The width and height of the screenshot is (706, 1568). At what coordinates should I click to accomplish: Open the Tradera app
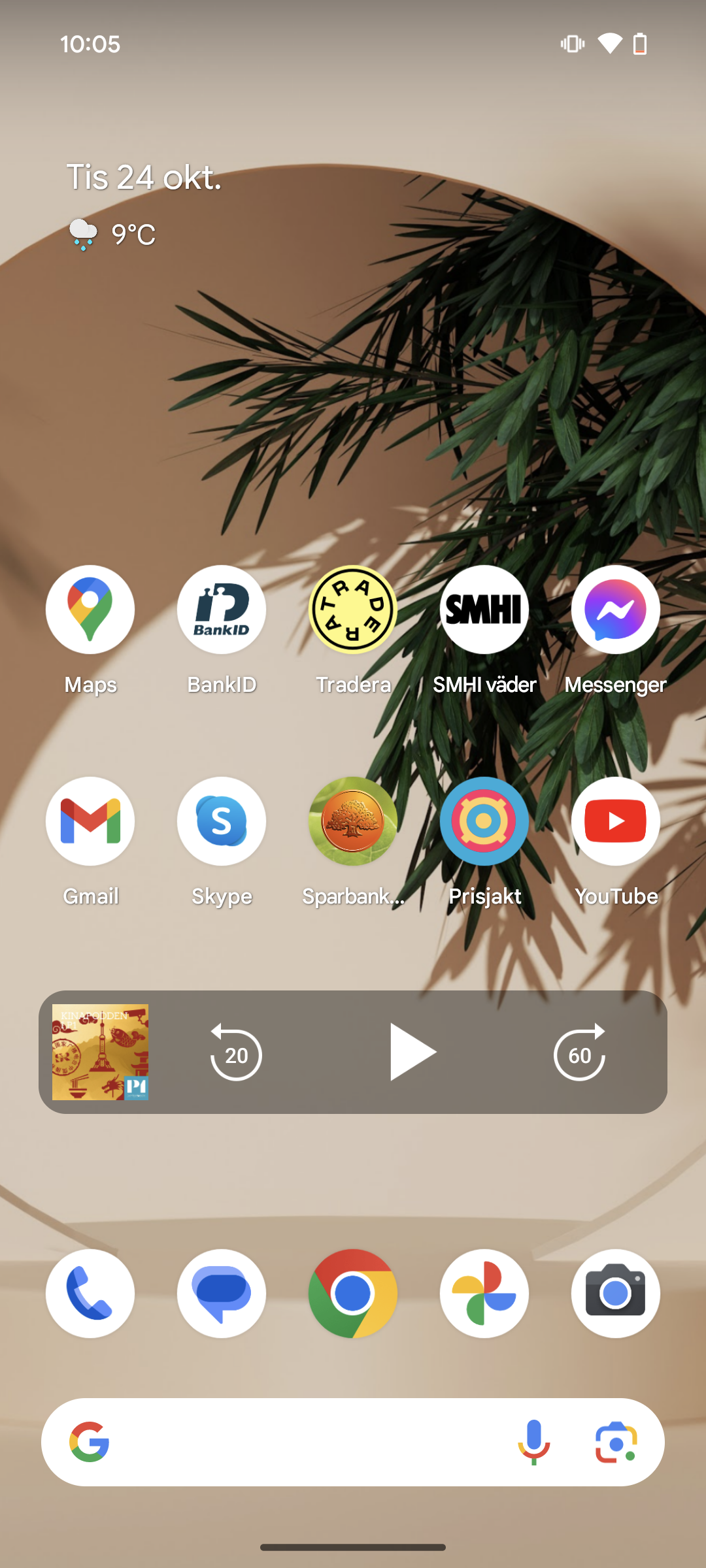click(353, 610)
